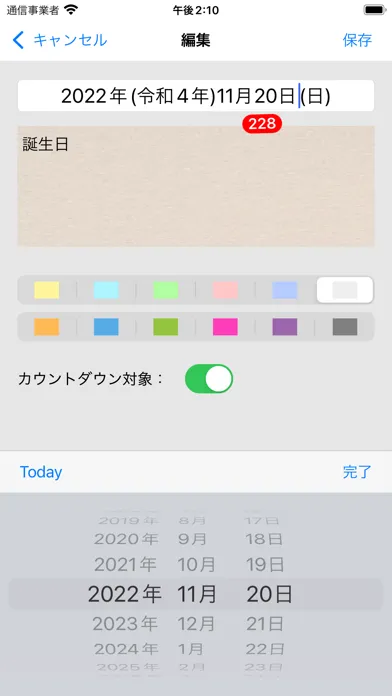Tap キャンセル to go back
Image resolution: width=392 pixels, height=696 pixels.
coord(59,40)
